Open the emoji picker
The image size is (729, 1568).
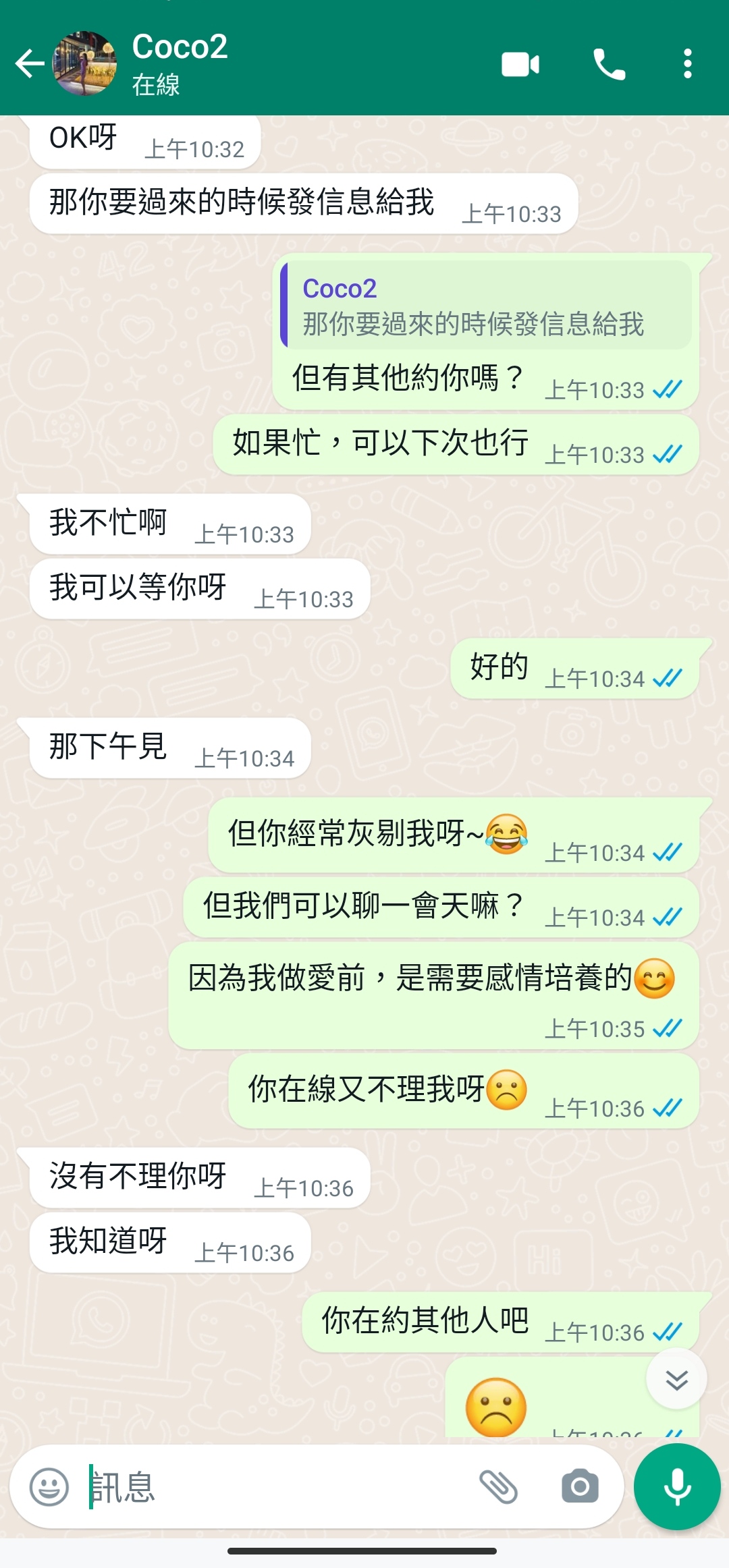(49, 1487)
